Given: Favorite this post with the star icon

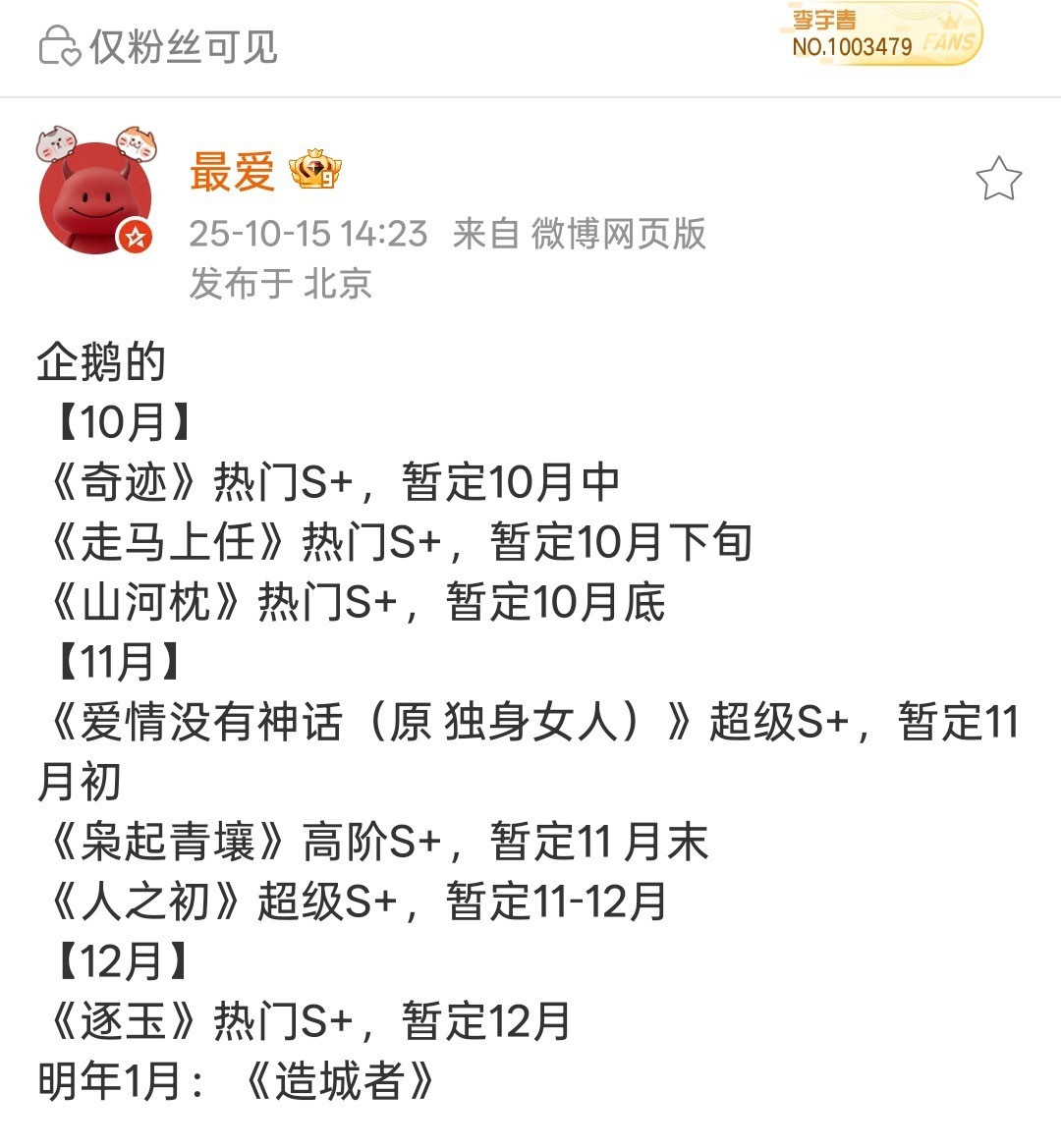Looking at the screenshot, I should coord(998,180).
